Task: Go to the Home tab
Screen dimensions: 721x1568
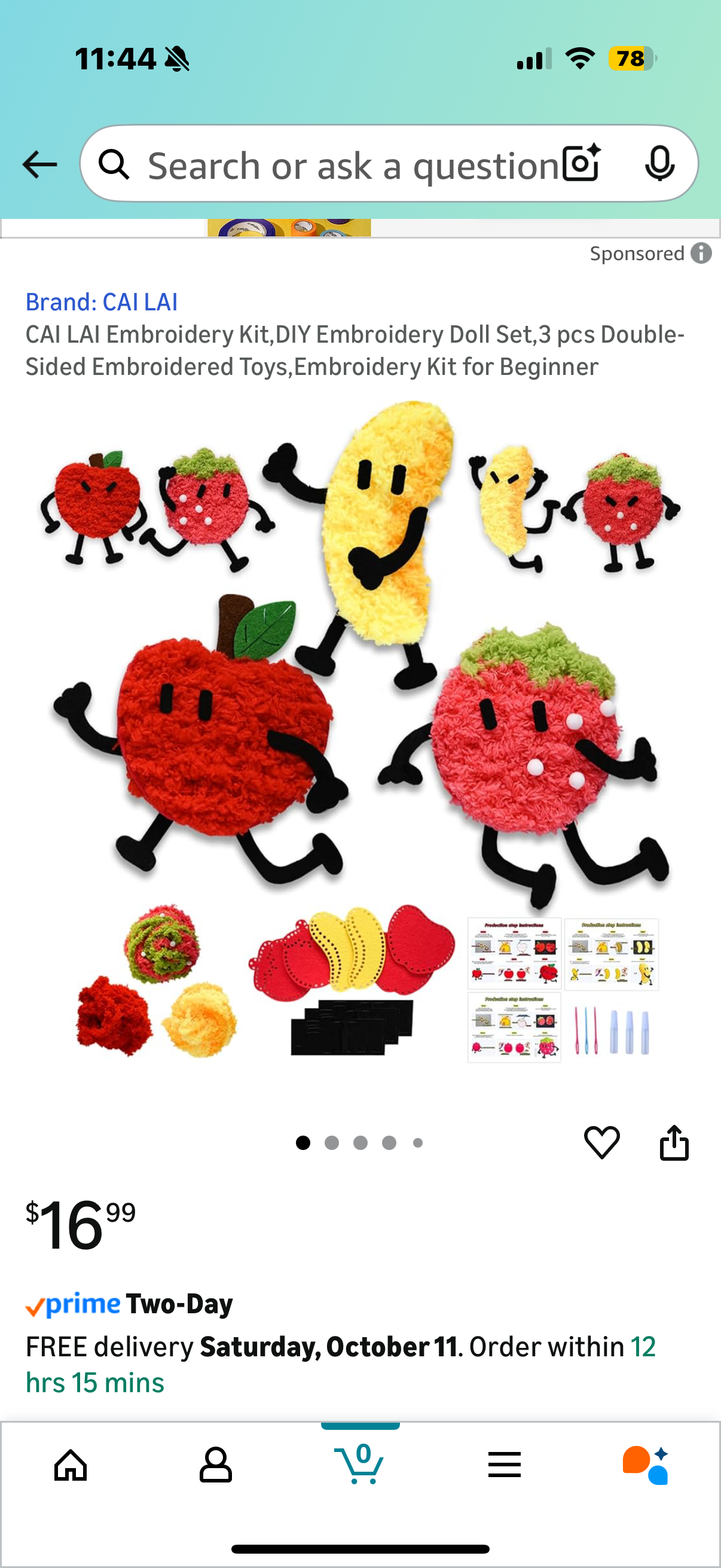Action: pyautogui.click(x=71, y=1465)
